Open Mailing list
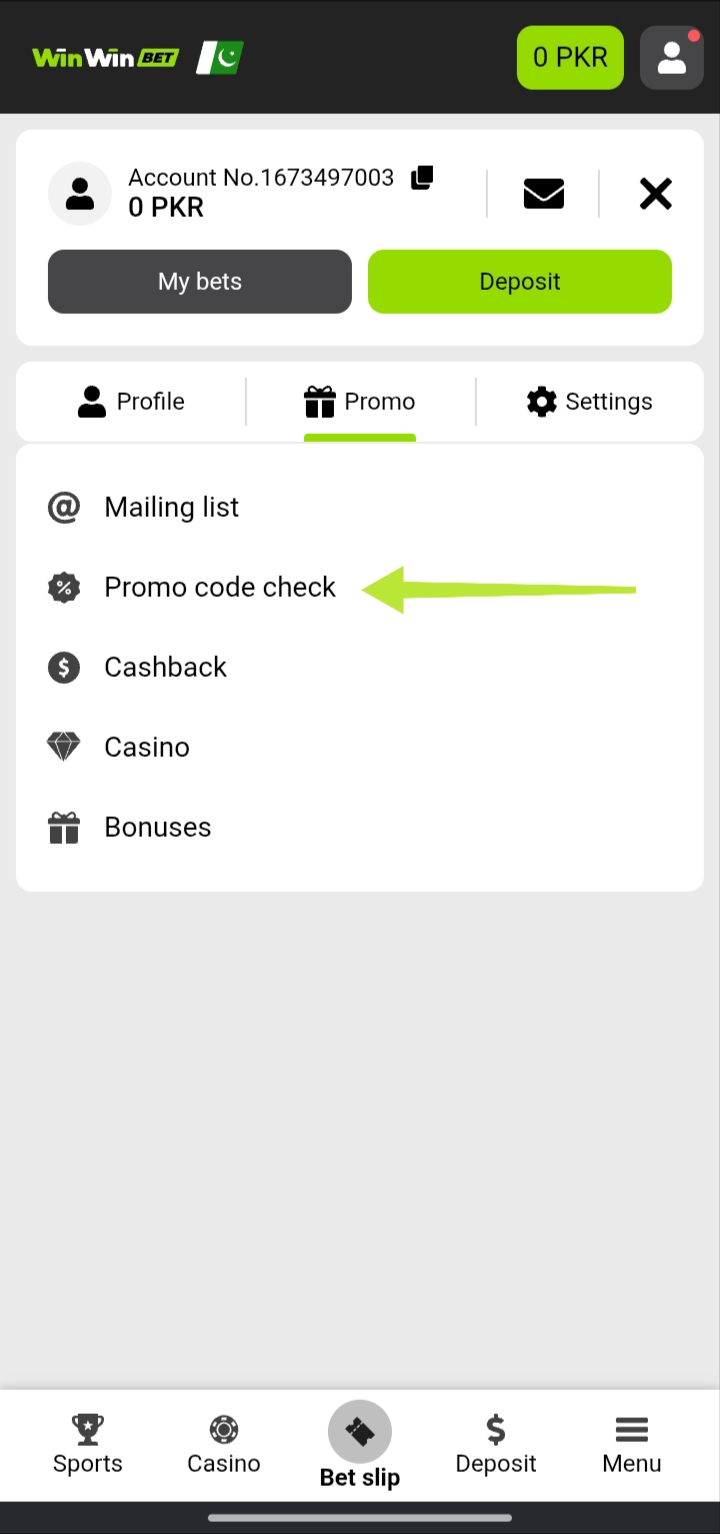 [360, 507]
